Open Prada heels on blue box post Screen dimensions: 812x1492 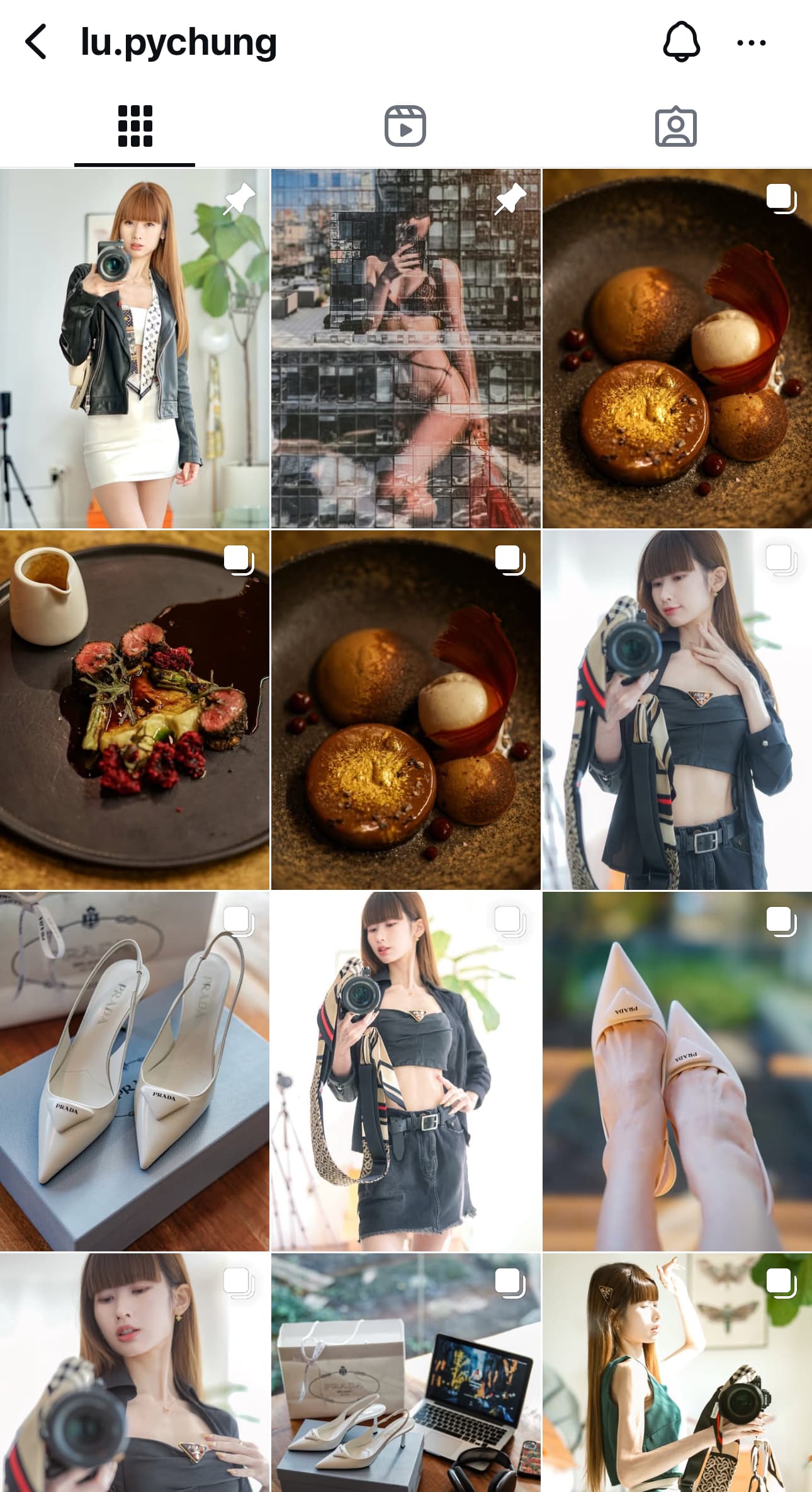click(135, 1071)
